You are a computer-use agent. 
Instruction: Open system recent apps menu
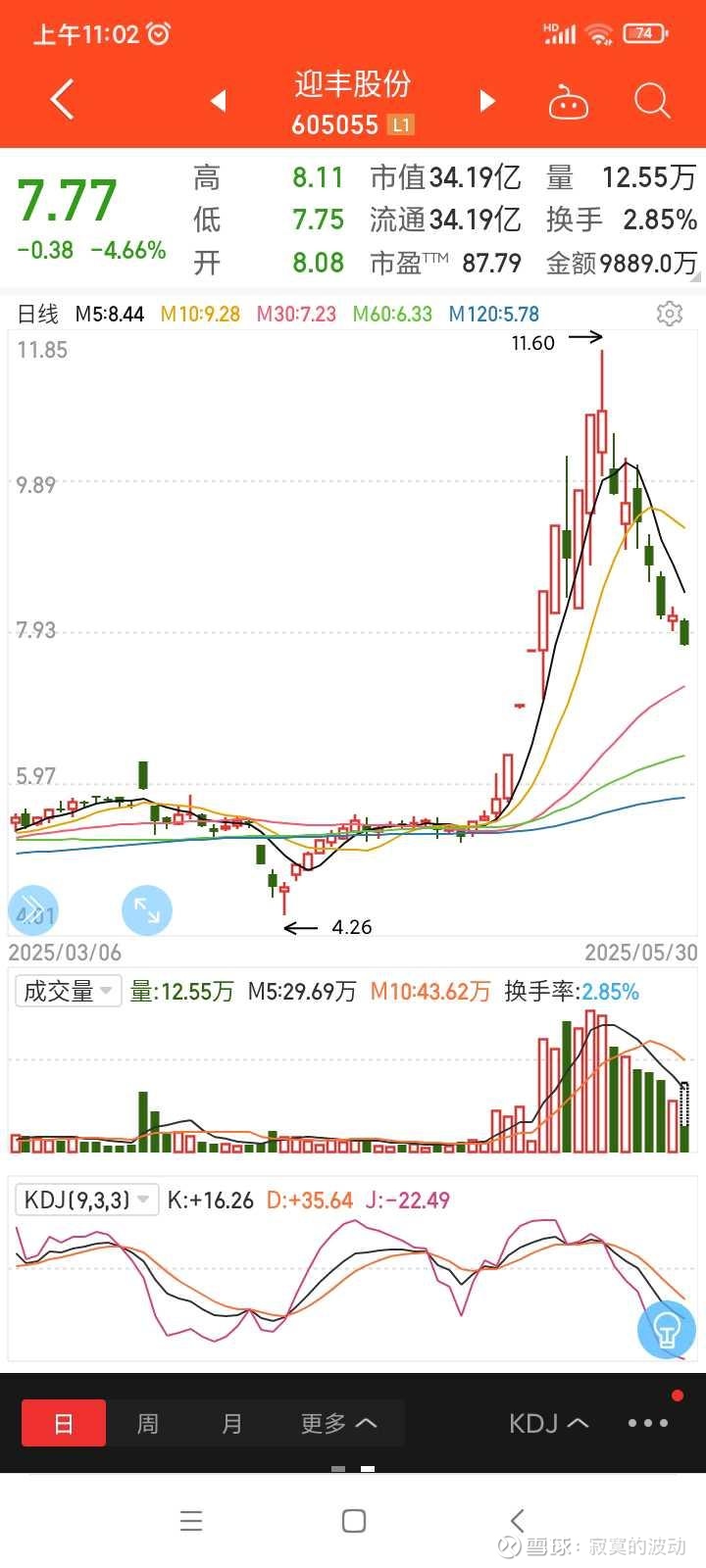(191, 1521)
